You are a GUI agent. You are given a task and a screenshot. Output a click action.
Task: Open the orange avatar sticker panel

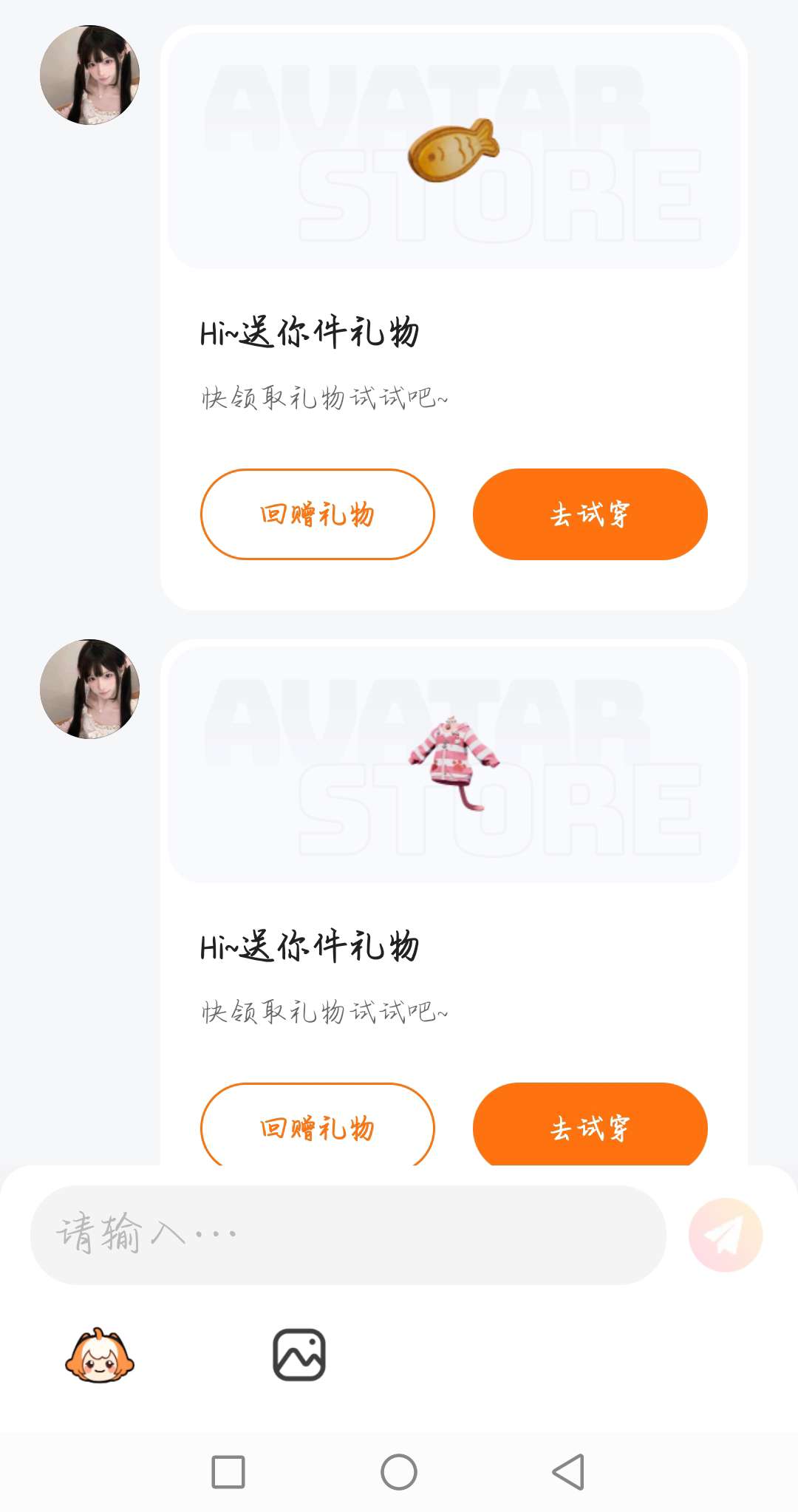(x=100, y=1355)
